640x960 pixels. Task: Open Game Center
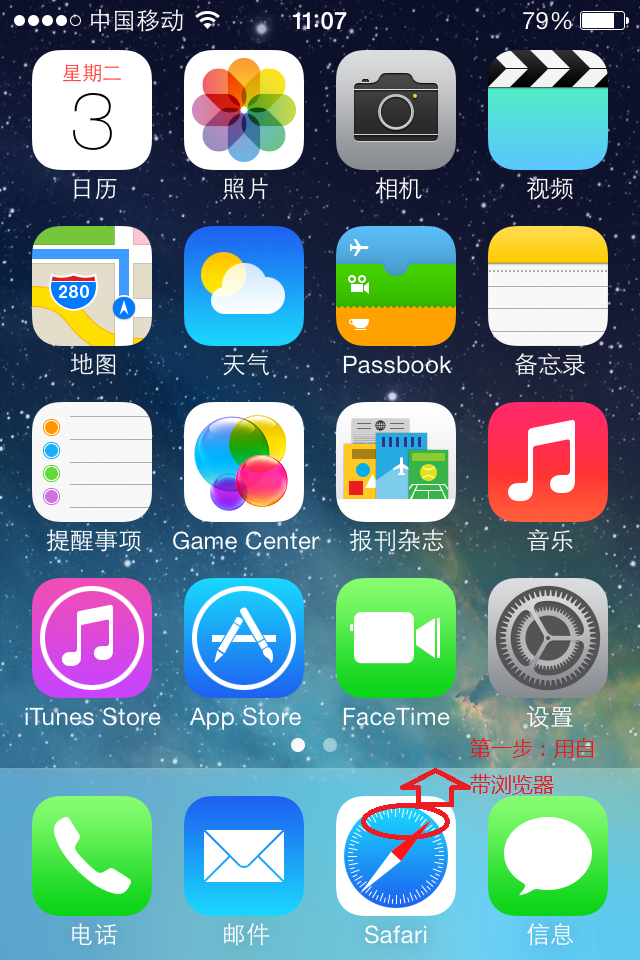tap(244, 462)
